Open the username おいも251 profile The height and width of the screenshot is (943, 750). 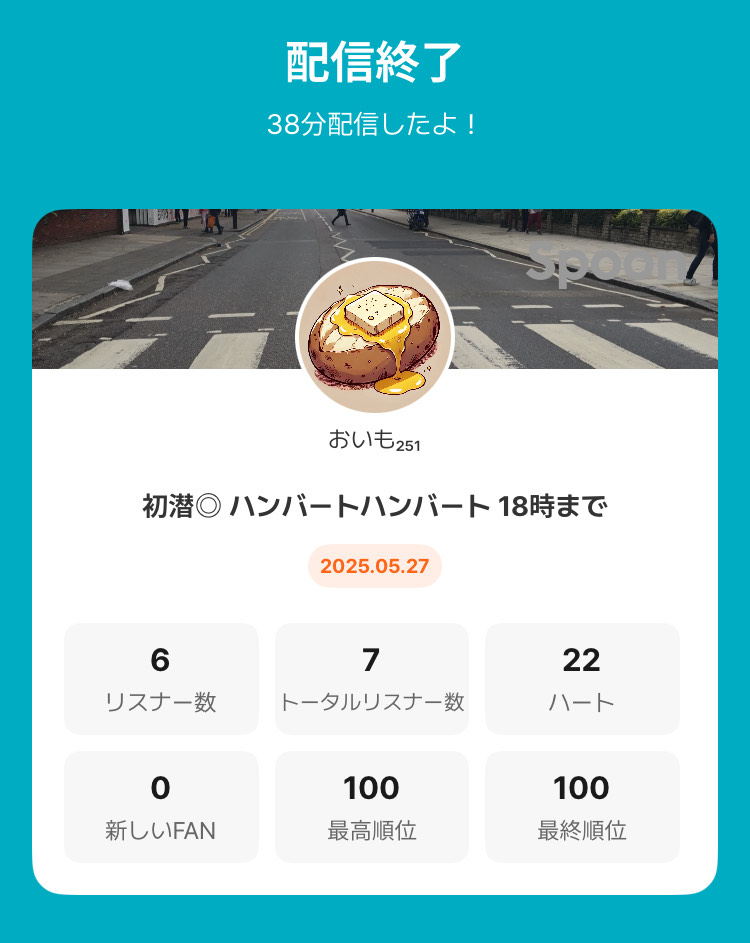click(x=374, y=441)
